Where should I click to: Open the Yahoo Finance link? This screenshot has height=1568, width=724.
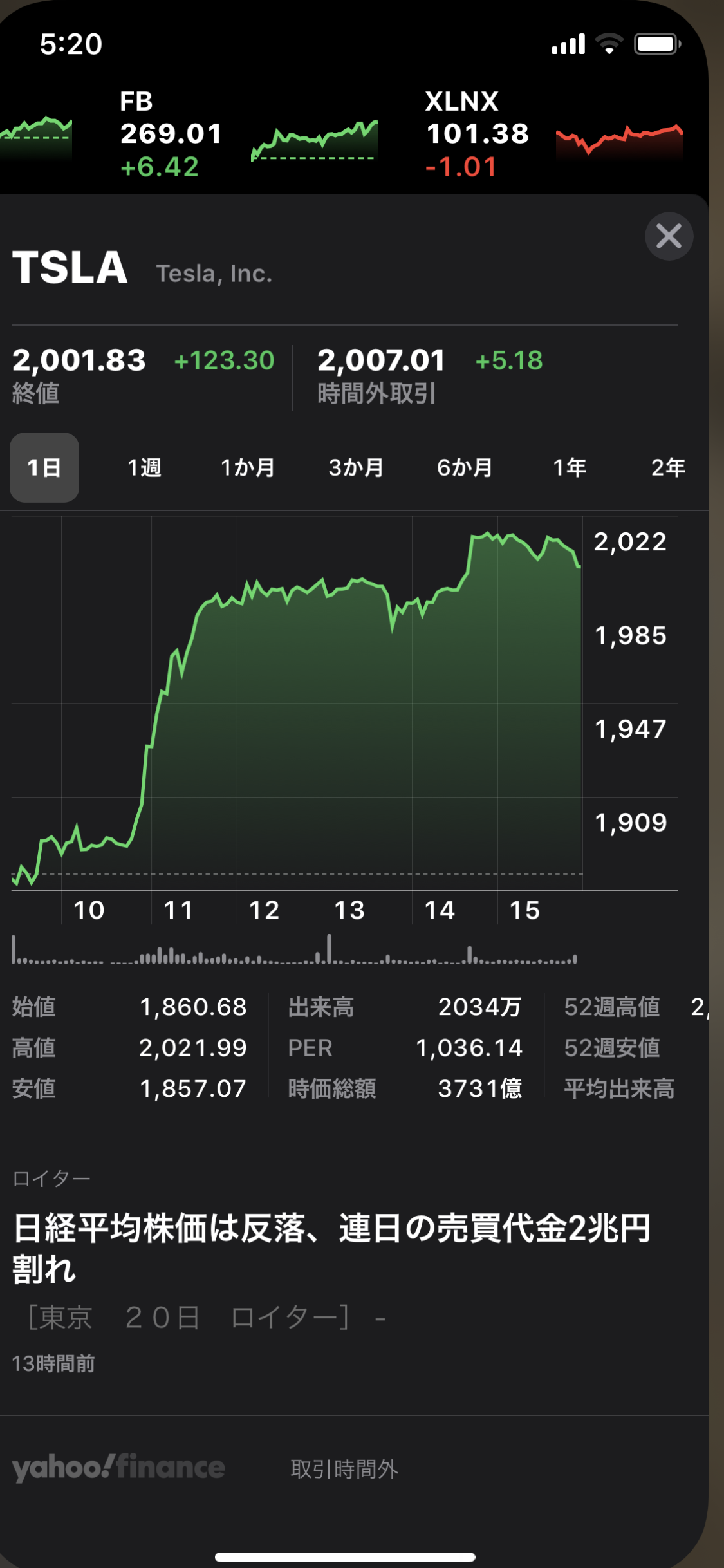[x=118, y=1468]
